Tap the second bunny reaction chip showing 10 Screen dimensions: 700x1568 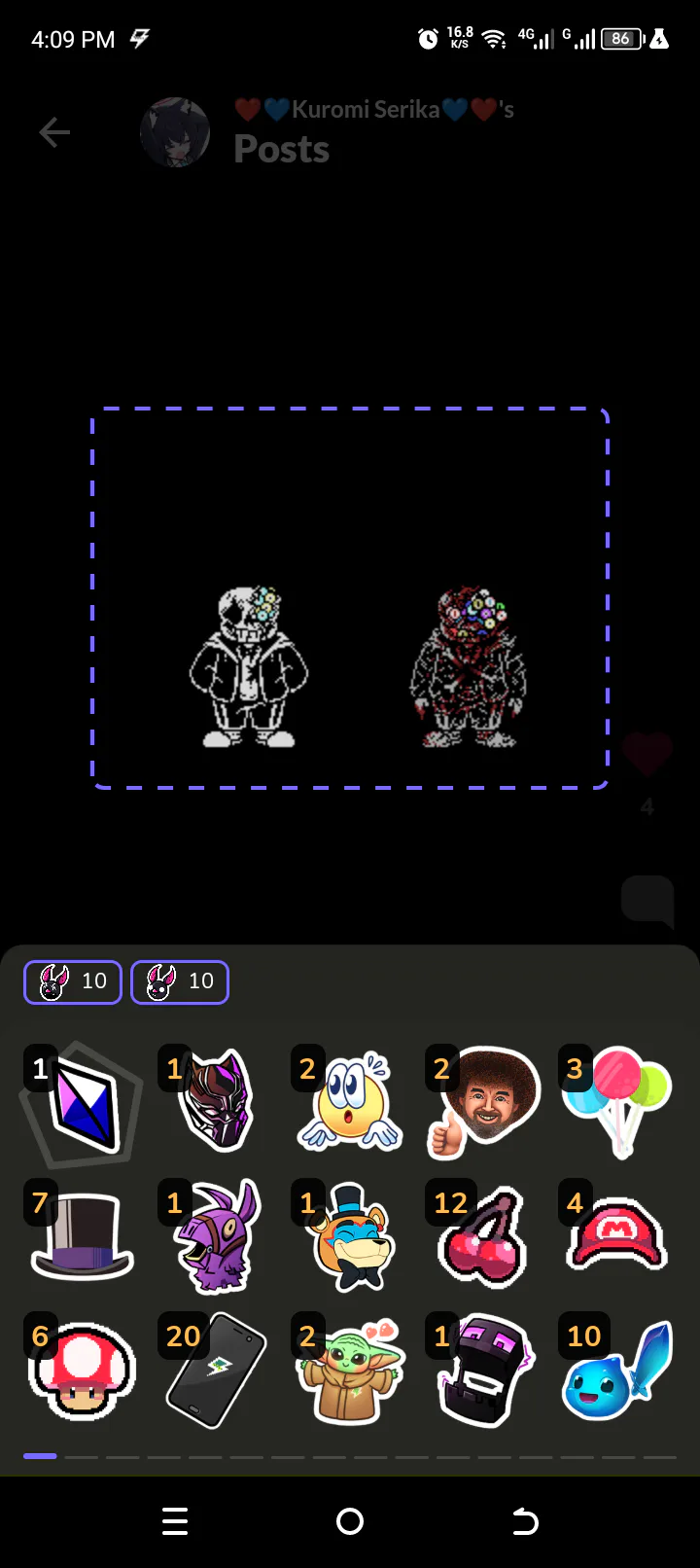tap(180, 981)
